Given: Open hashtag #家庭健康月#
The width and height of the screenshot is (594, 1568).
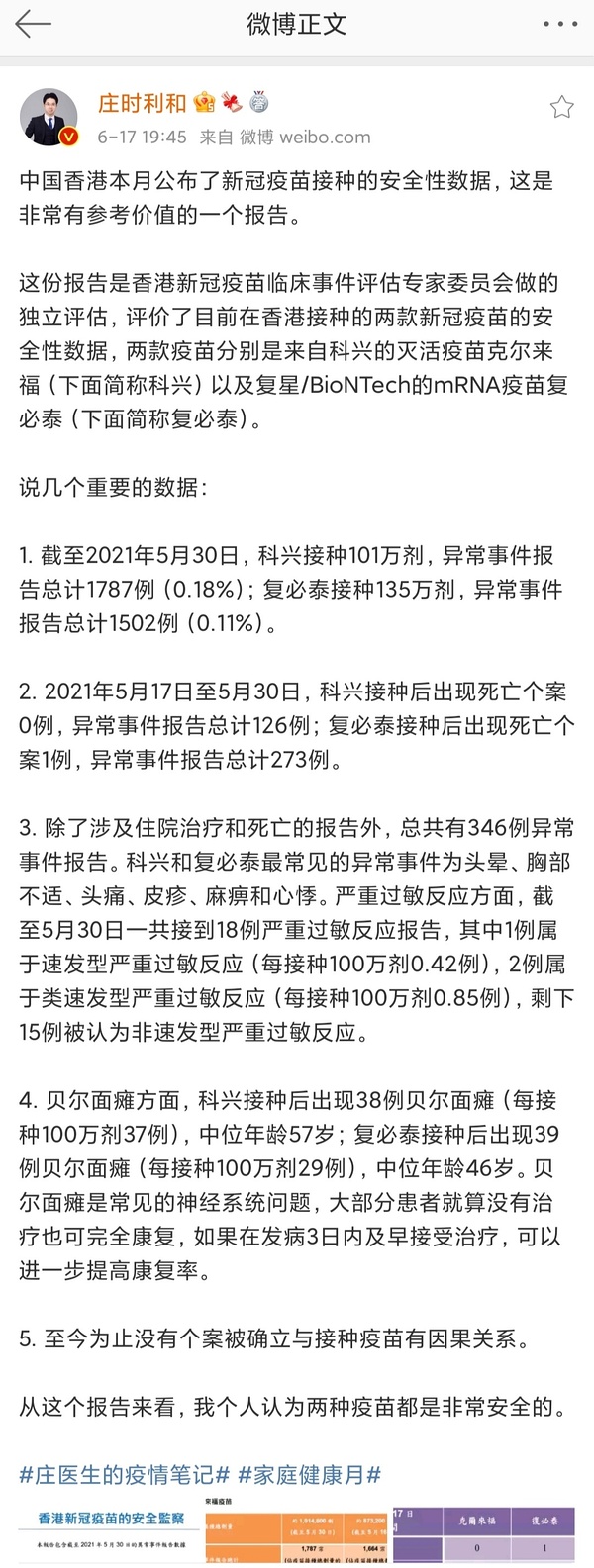Looking at the screenshot, I should pos(310,1474).
